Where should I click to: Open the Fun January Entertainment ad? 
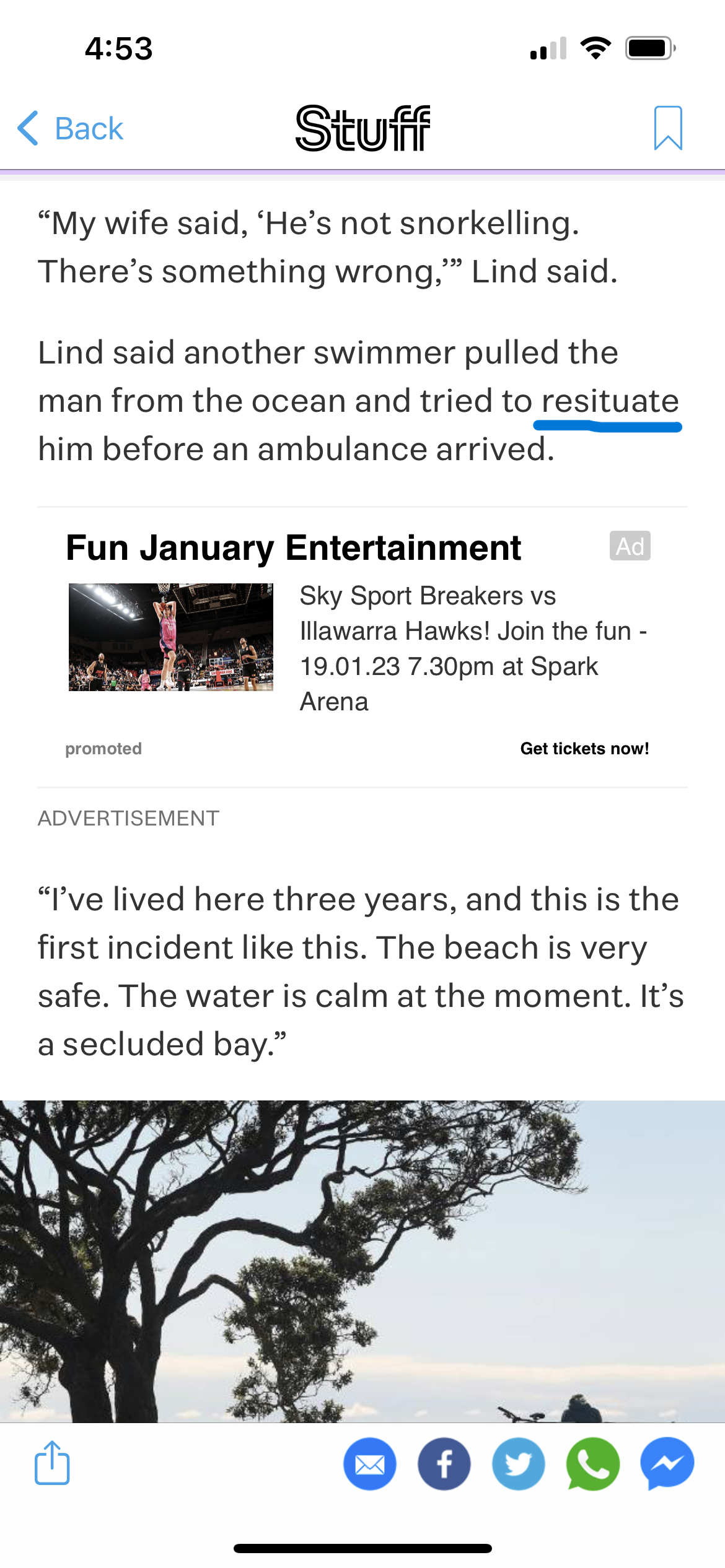coord(293,548)
